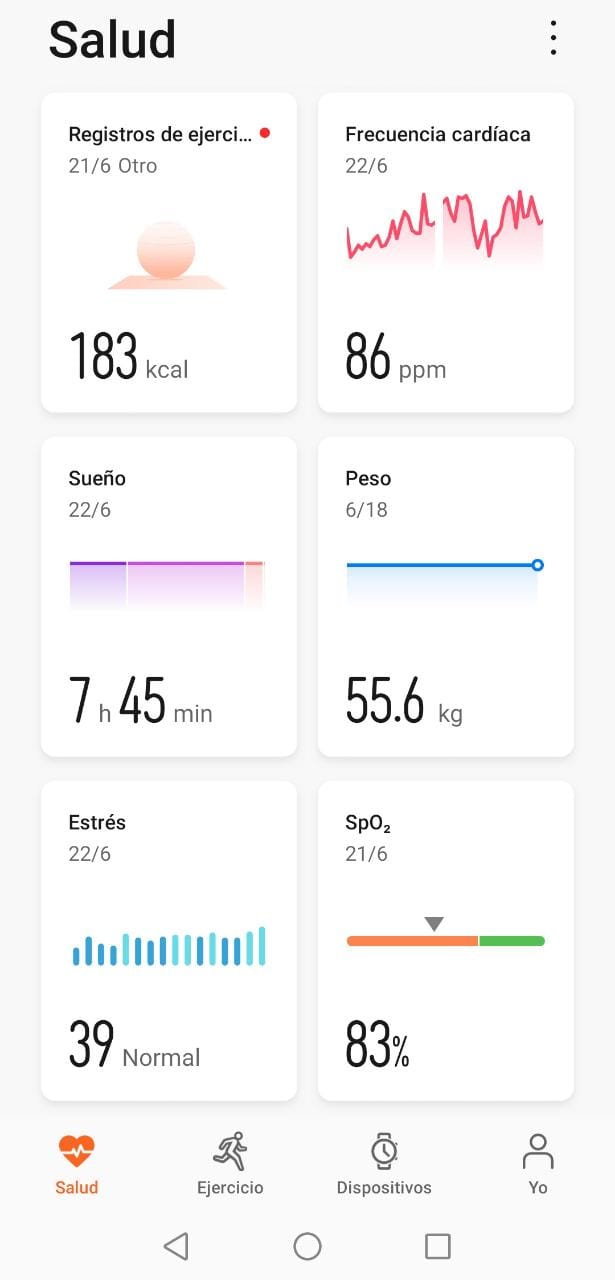615x1280 pixels.
Task: Switch to the Yo profile tab
Action: (538, 1165)
